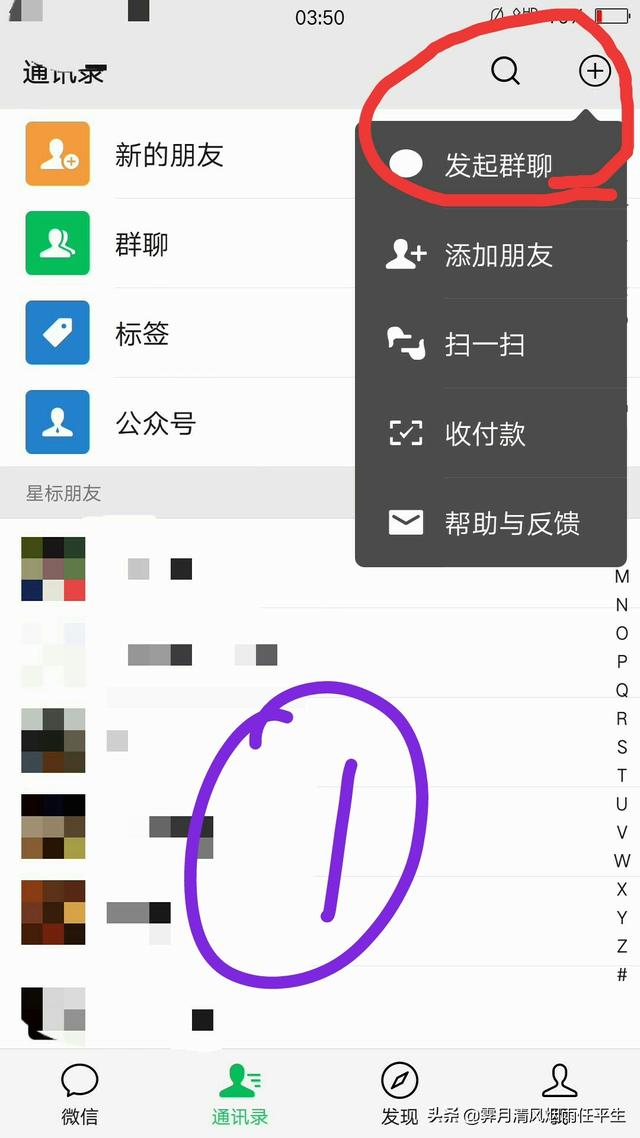
Task: Jump to letter Z in index
Action: pyautogui.click(x=622, y=946)
